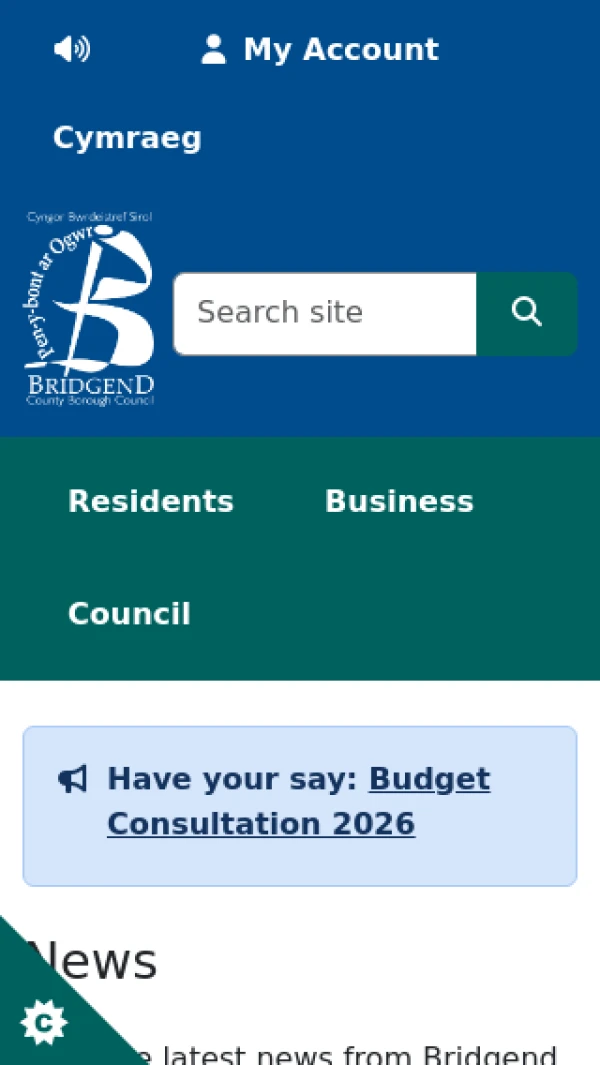Image resolution: width=600 pixels, height=1065 pixels.
Task: Switch language to Cymraeg
Action: coord(127,138)
